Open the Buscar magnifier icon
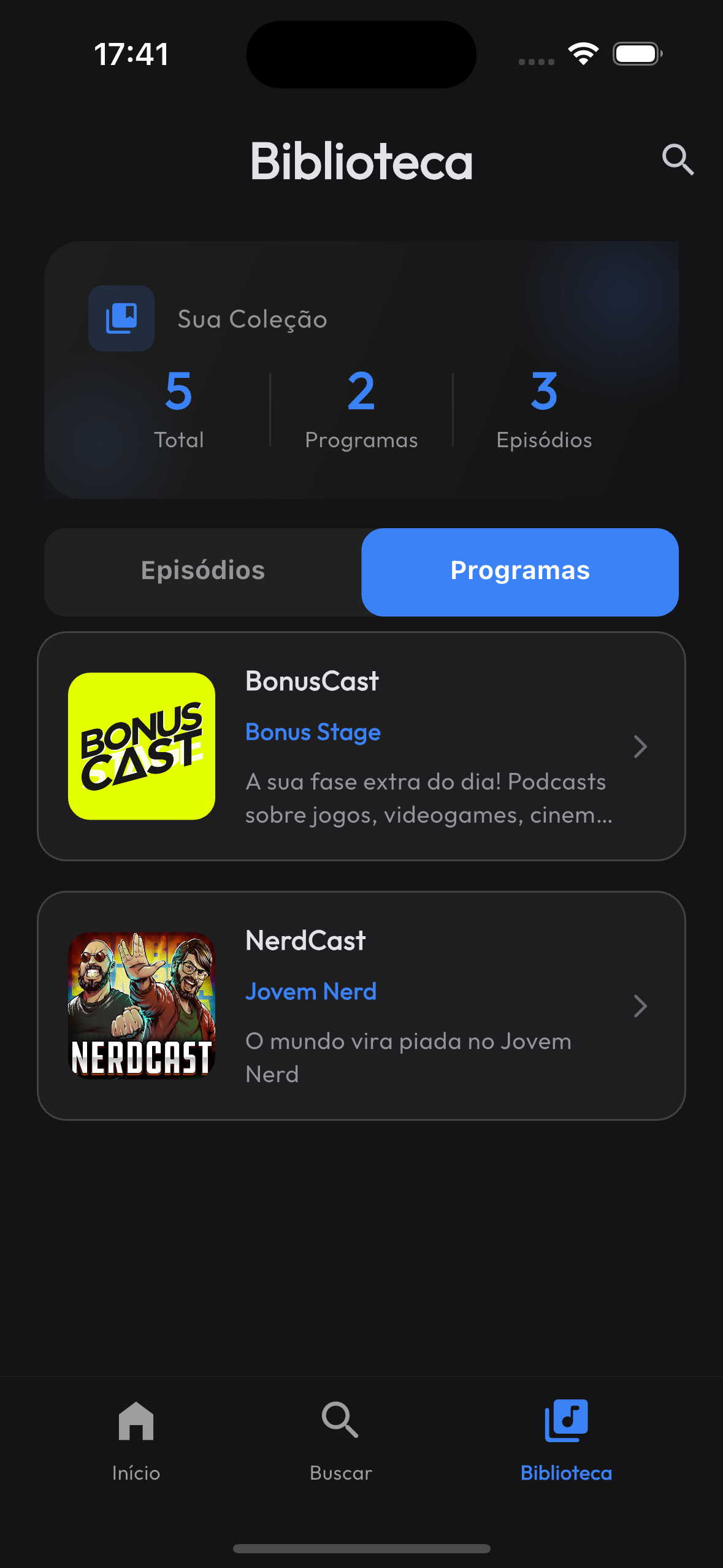The width and height of the screenshot is (723, 1568). [339, 1422]
